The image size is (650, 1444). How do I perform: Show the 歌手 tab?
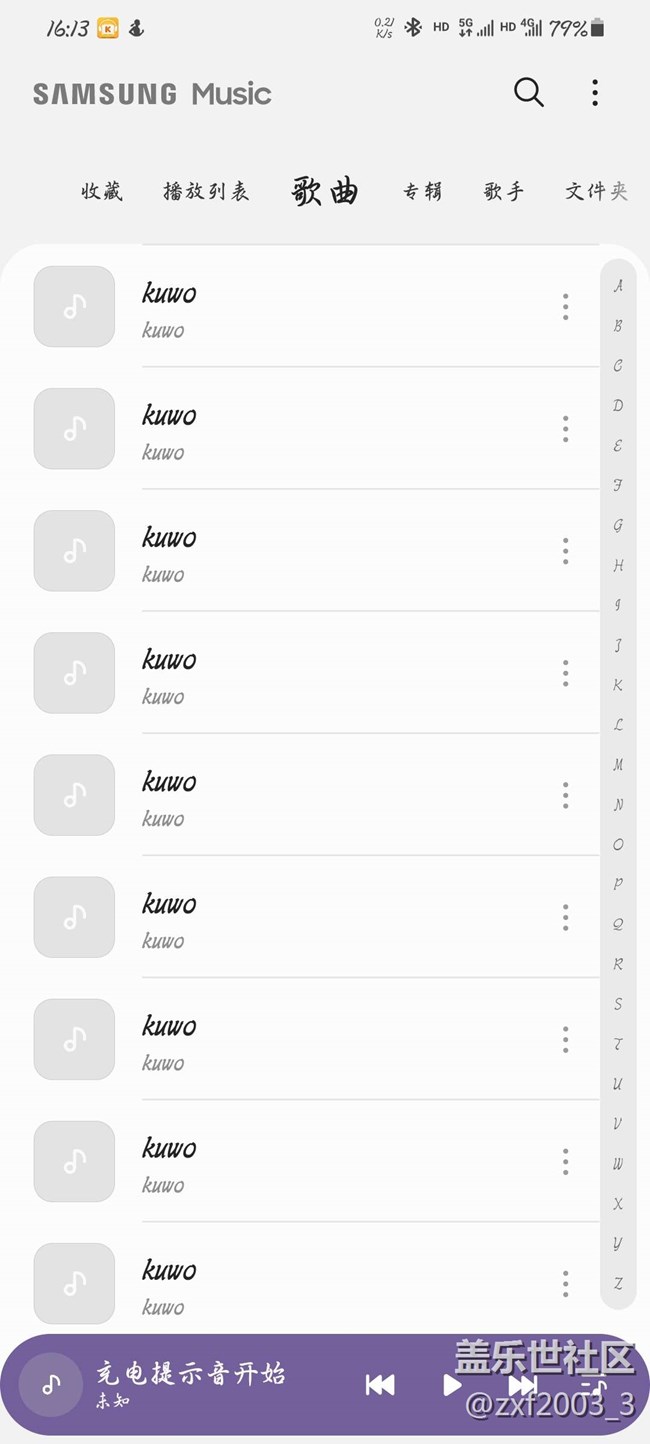click(x=504, y=191)
